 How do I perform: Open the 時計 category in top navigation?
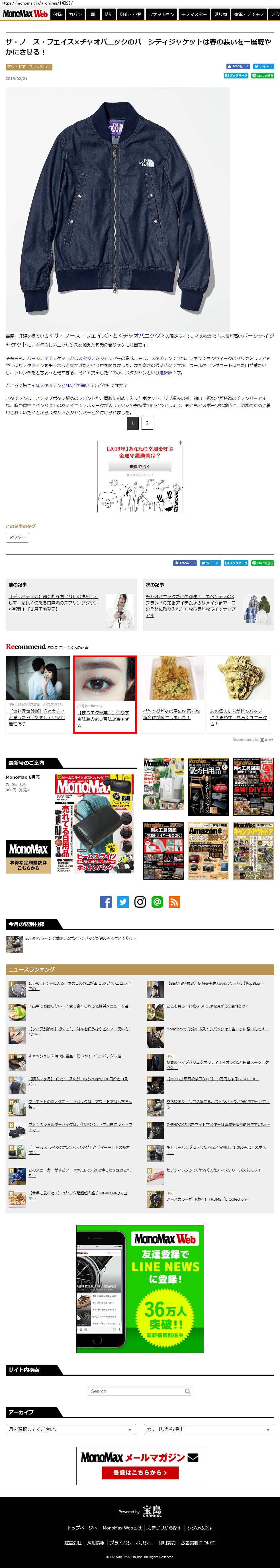click(x=109, y=14)
